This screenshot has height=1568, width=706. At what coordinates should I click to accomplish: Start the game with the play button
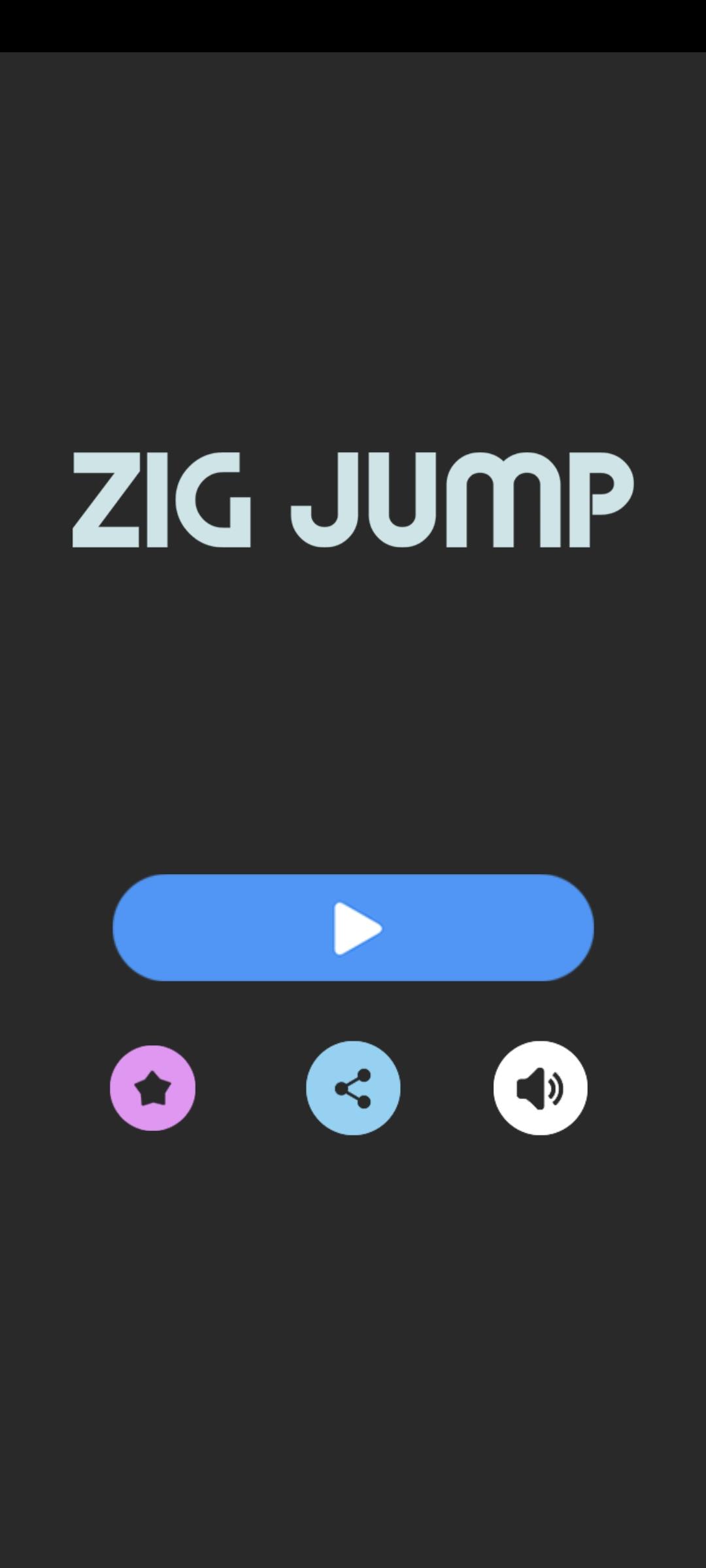tap(353, 928)
